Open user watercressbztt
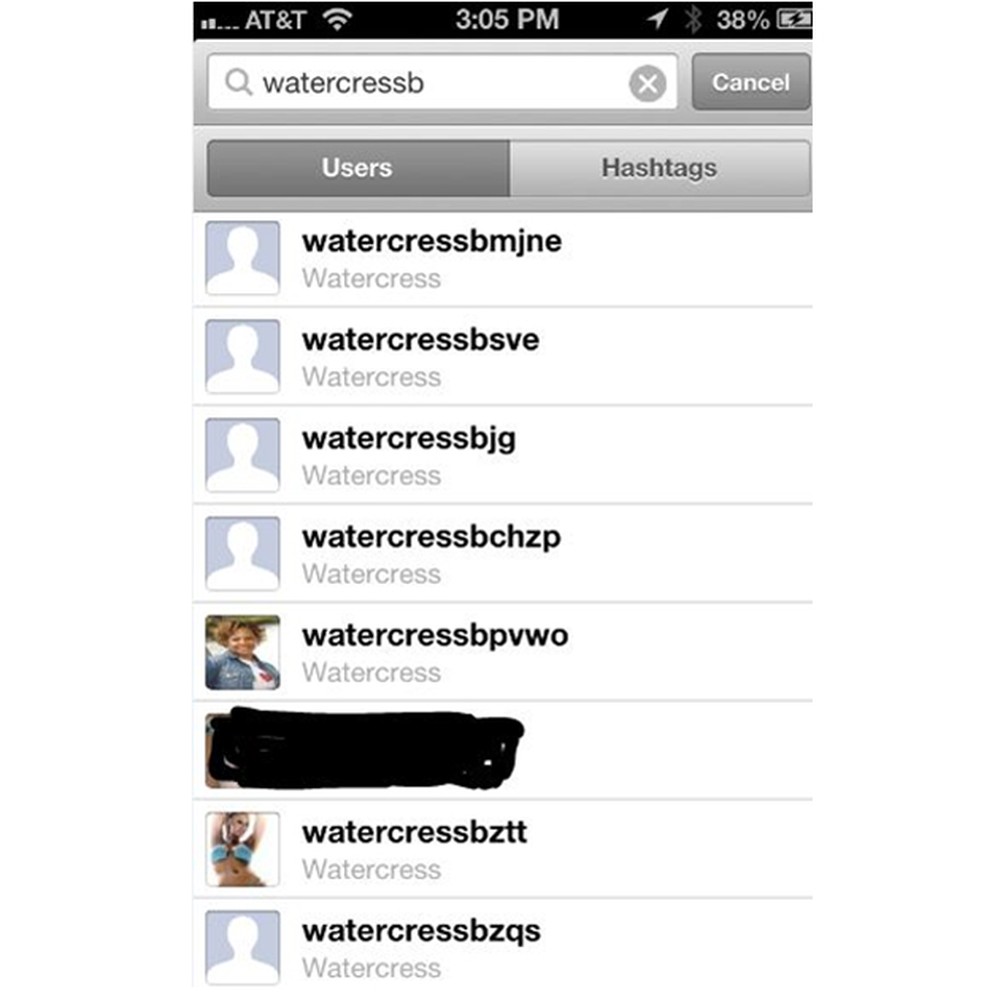Image resolution: width=984 pixels, height=1001 pixels. [502, 849]
